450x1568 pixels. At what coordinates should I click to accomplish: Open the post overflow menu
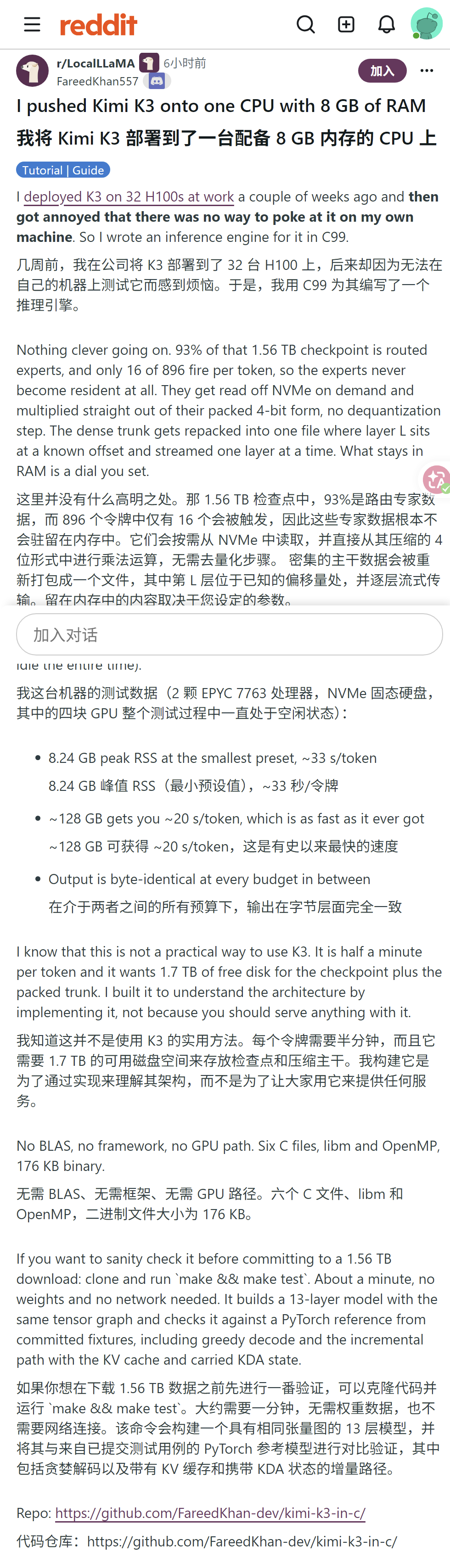pos(427,71)
